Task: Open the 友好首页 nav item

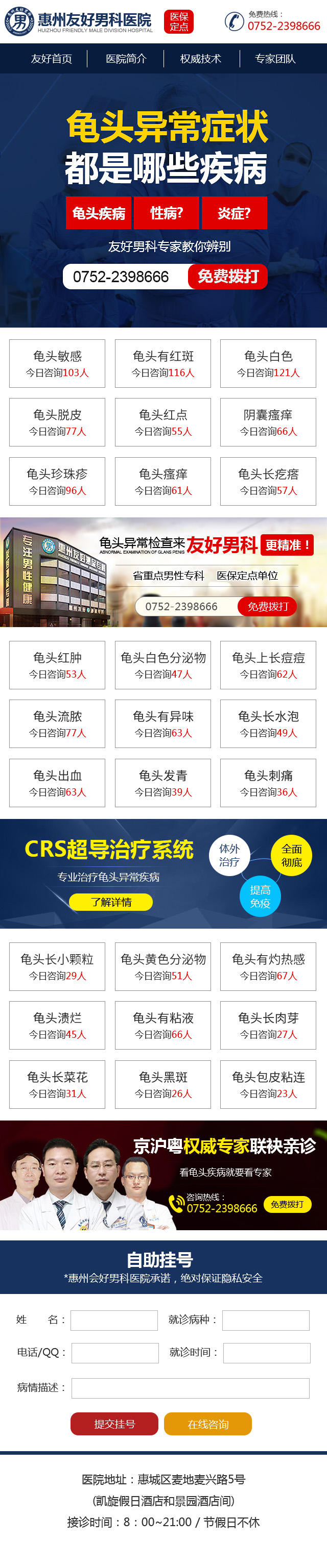Action: pyautogui.click(x=51, y=59)
